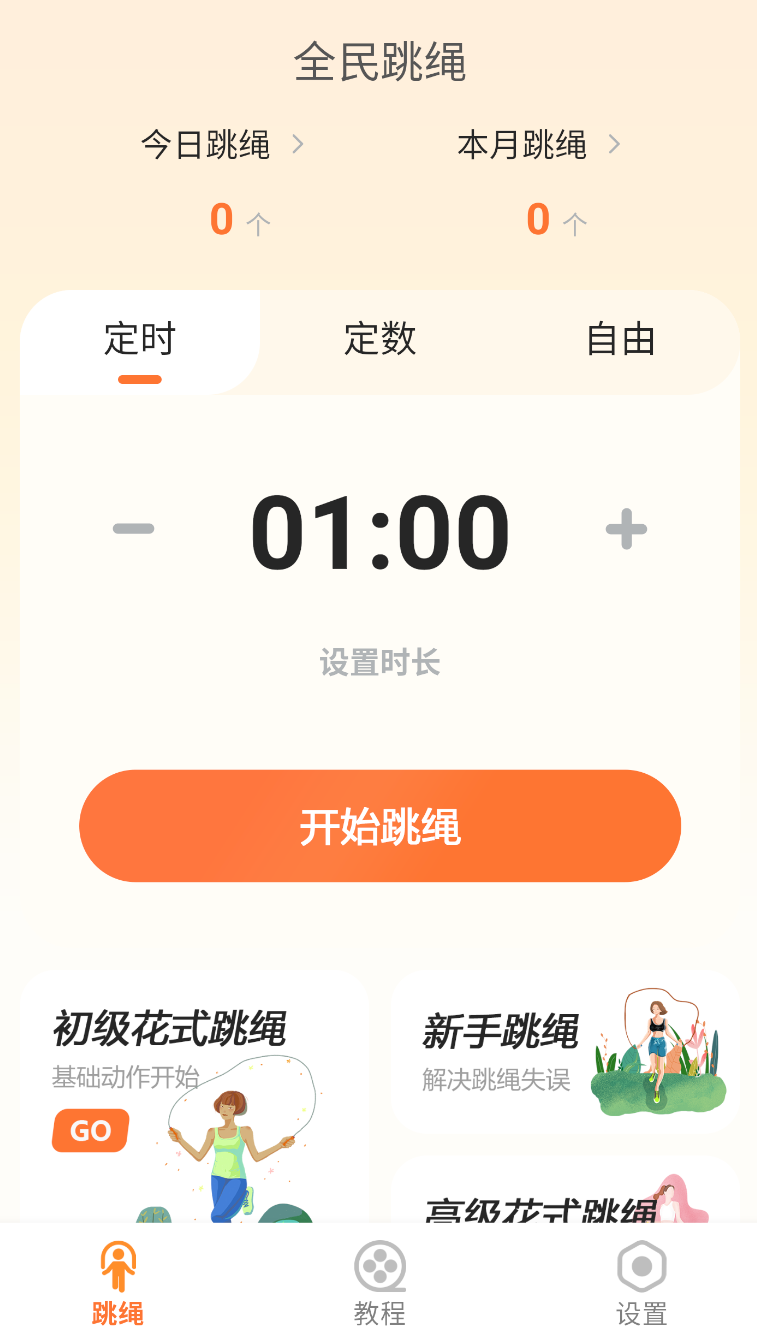
Task: Select the 定时 timed mode tab
Action: coord(140,341)
